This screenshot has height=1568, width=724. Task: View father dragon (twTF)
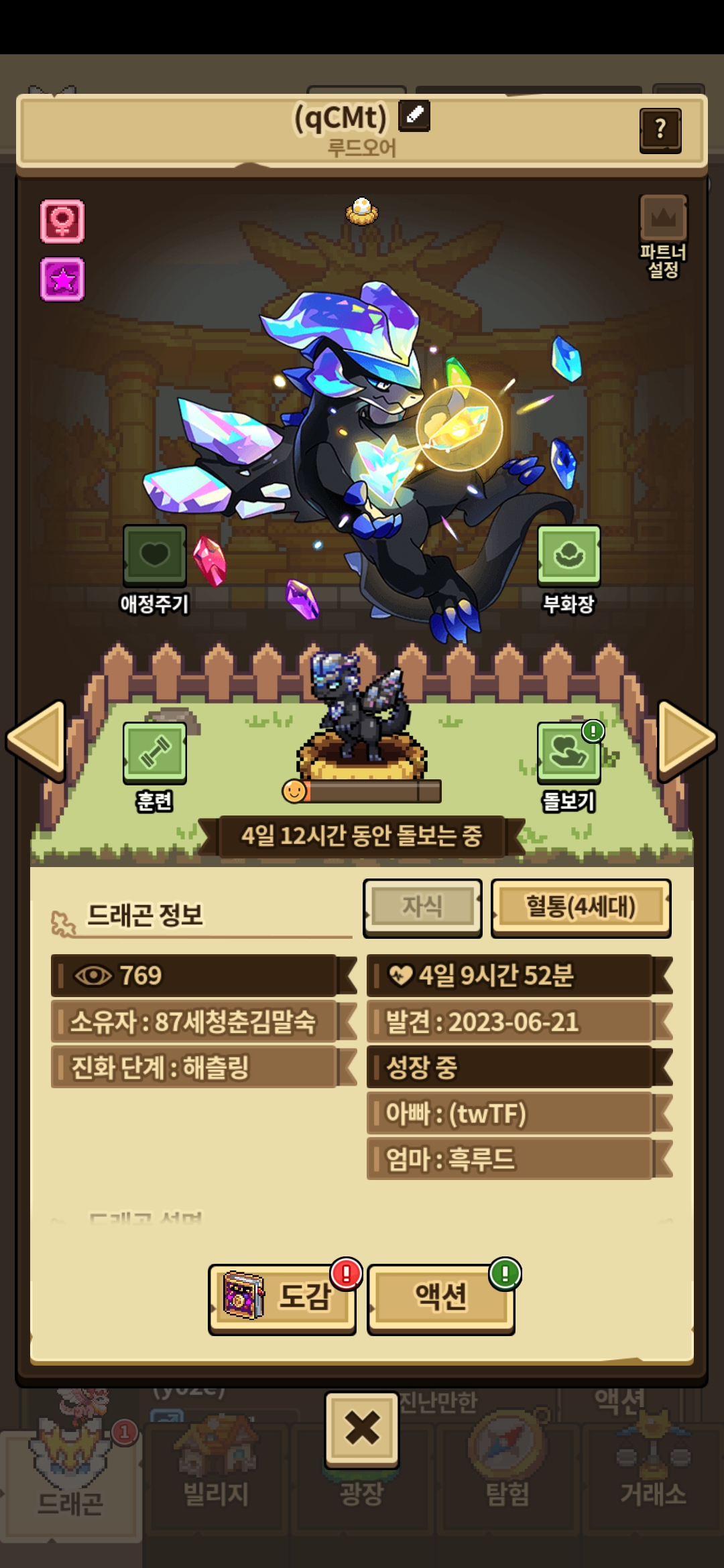tap(520, 1113)
